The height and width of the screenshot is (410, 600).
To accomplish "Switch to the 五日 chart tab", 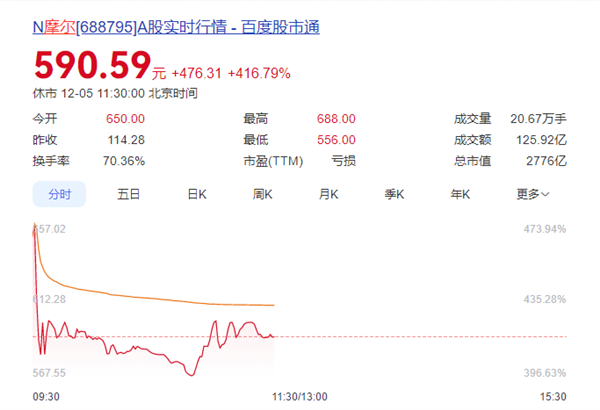I will (x=128, y=194).
